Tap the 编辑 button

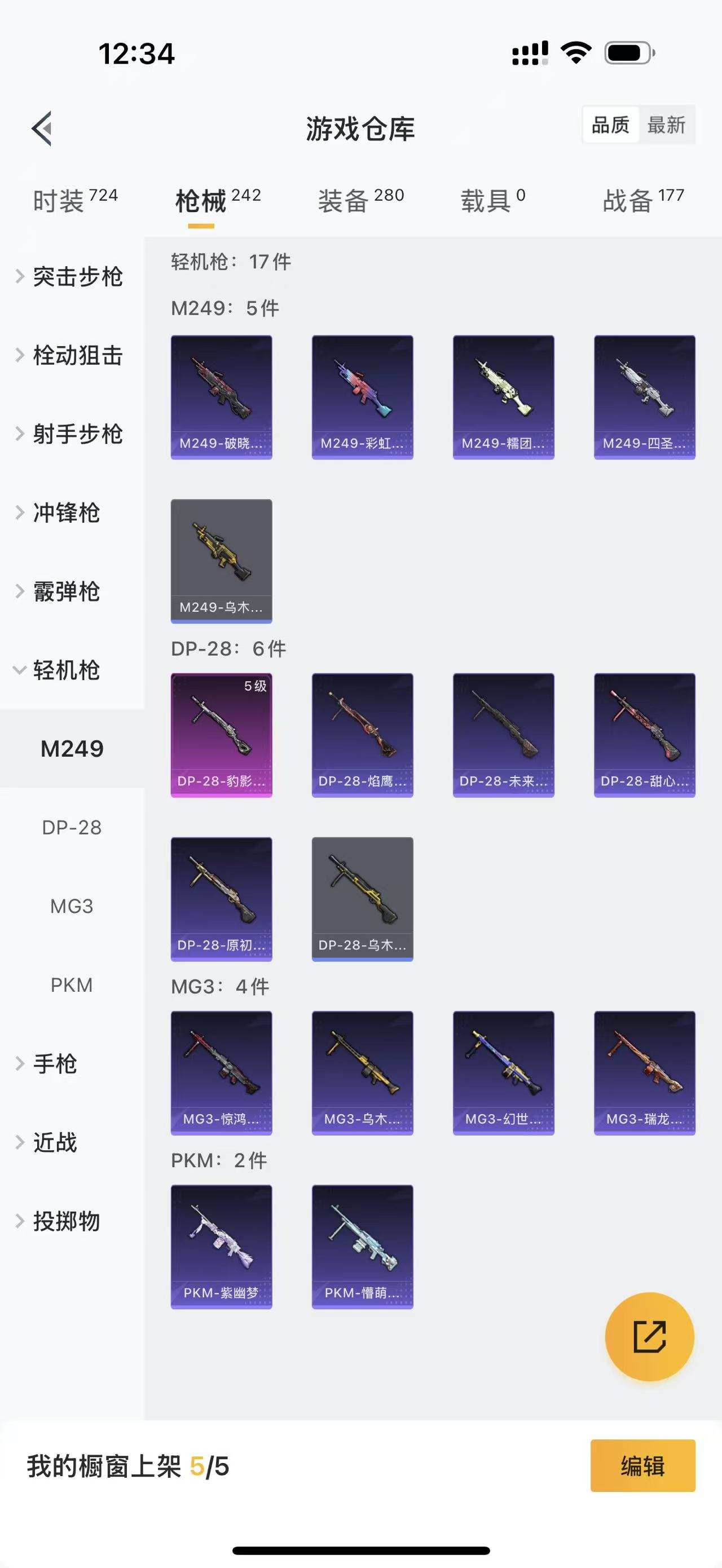click(642, 1466)
